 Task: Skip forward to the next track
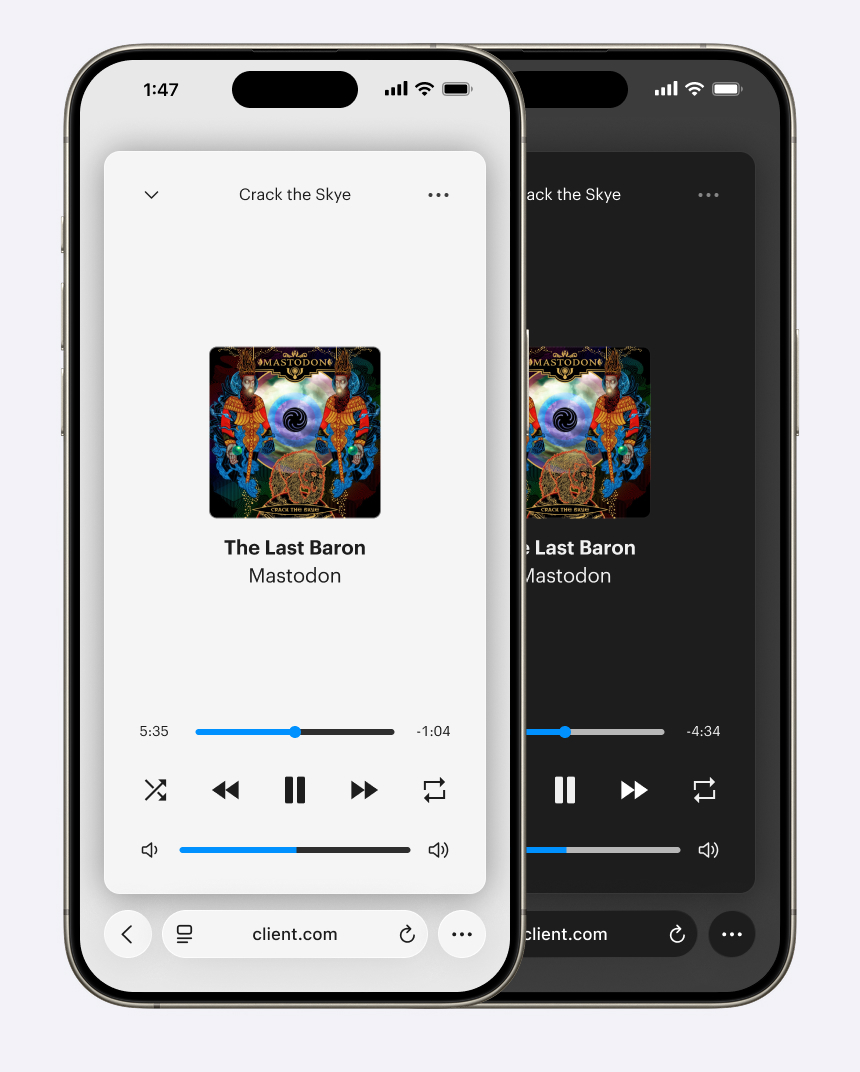tap(364, 790)
